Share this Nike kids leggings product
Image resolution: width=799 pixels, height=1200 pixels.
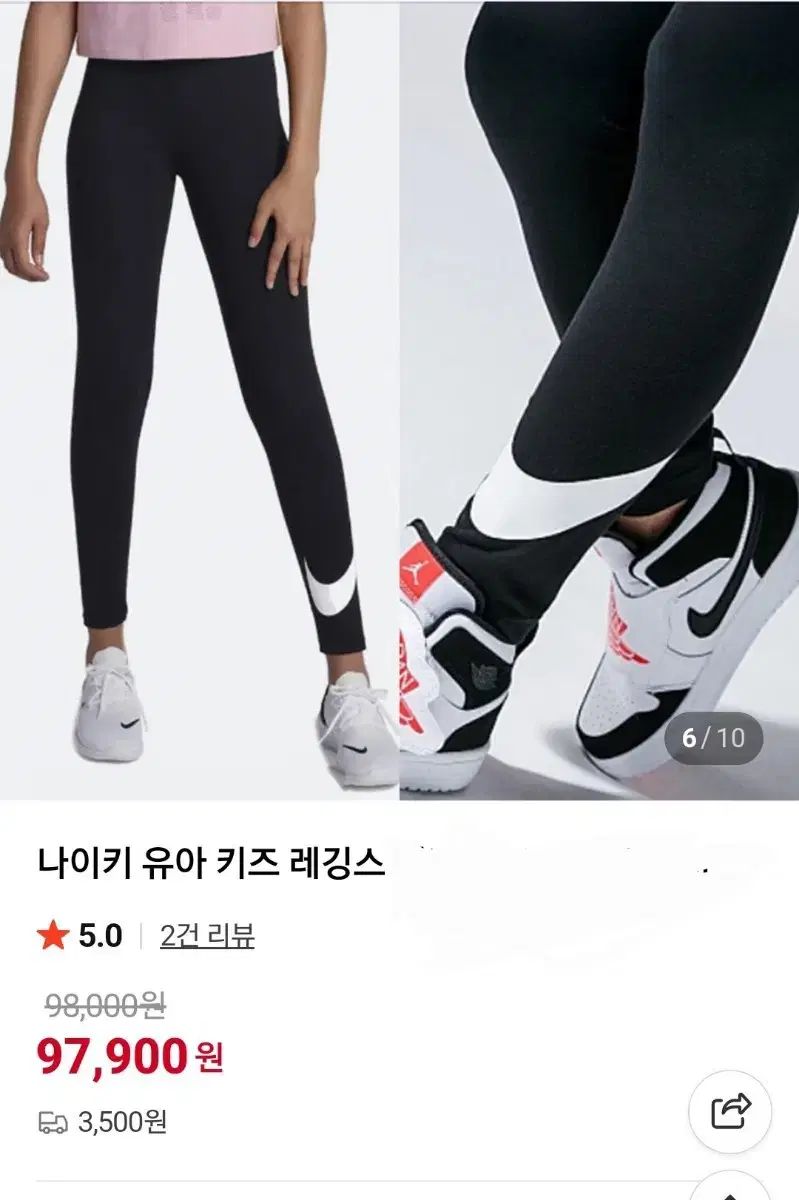[x=730, y=1111]
